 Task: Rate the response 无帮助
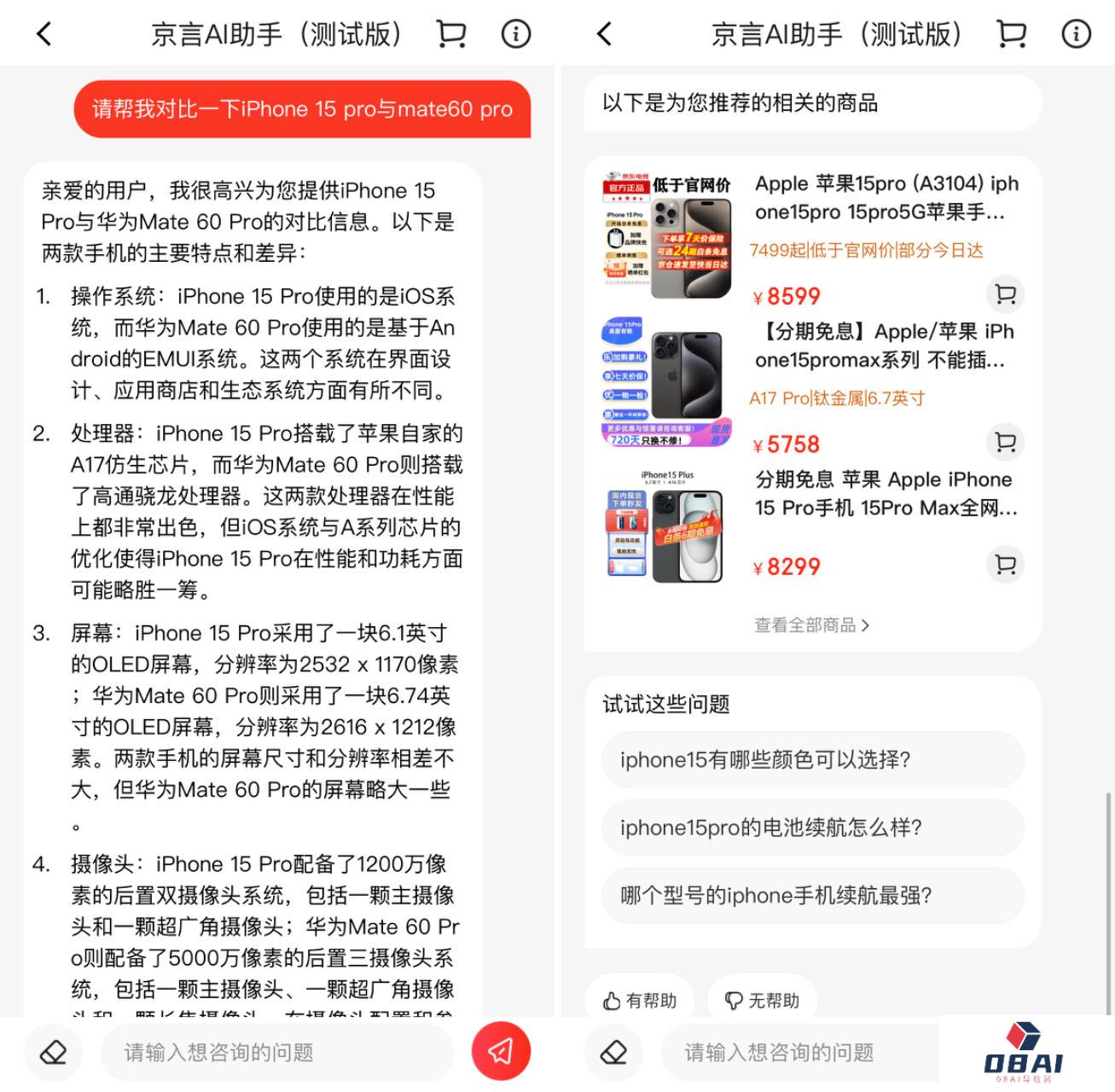coord(762,1001)
